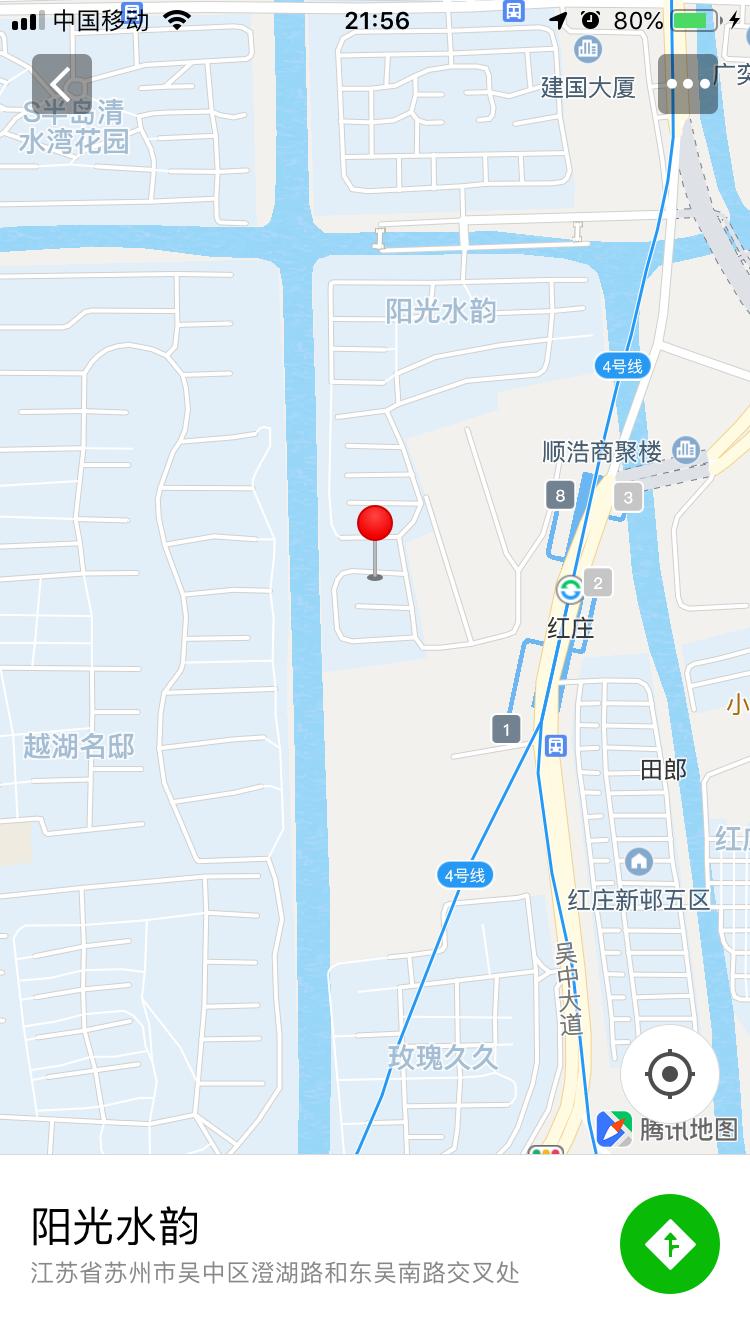Viewport: 750px width, 1334px height.
Task: Tap the red location pin
Action: tap(375, 525)
